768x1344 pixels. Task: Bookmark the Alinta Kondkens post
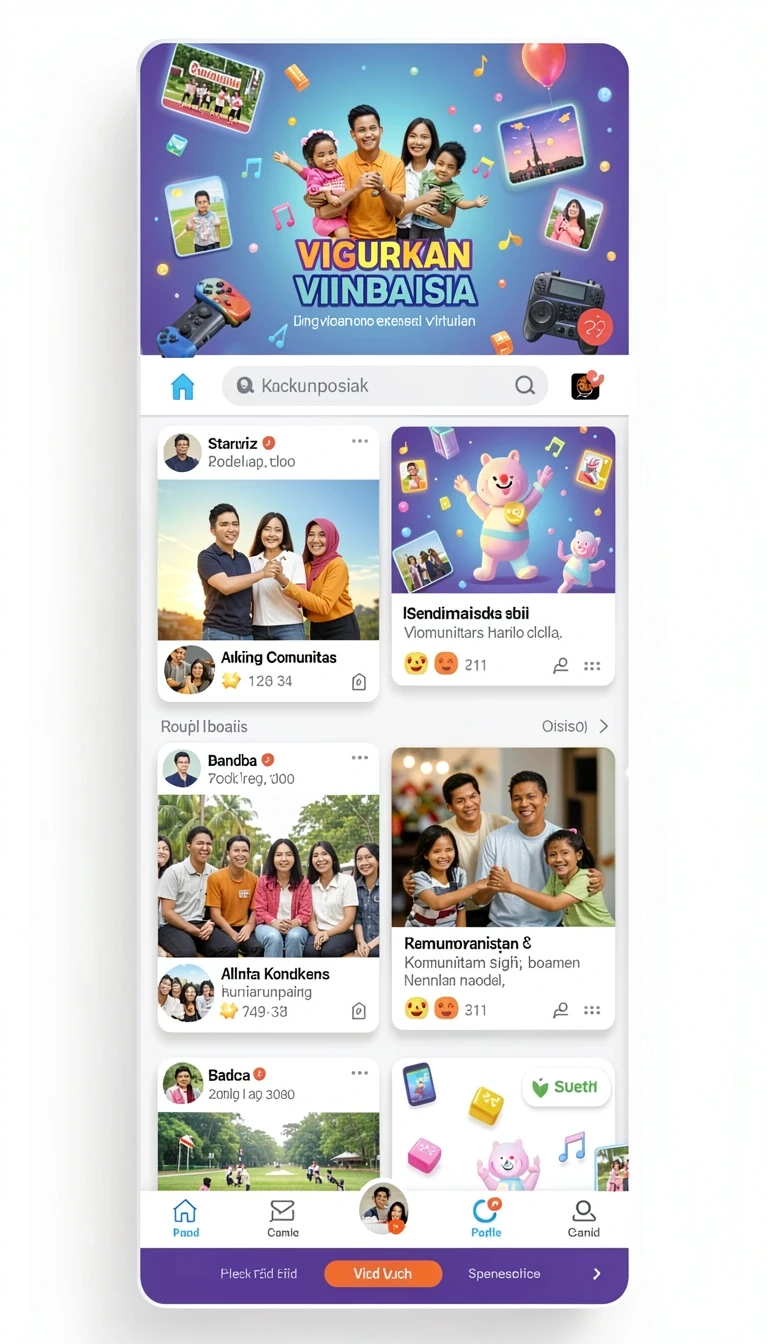359,1011
